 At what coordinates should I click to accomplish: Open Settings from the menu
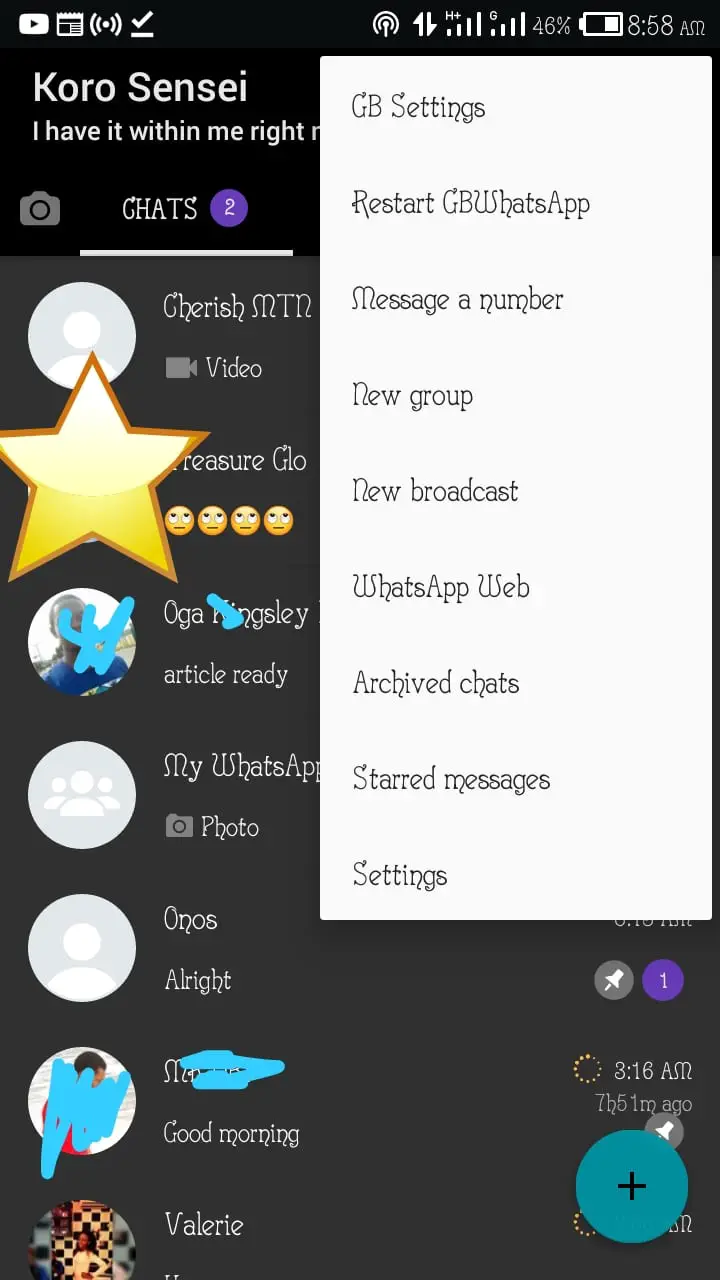(400, 875)
